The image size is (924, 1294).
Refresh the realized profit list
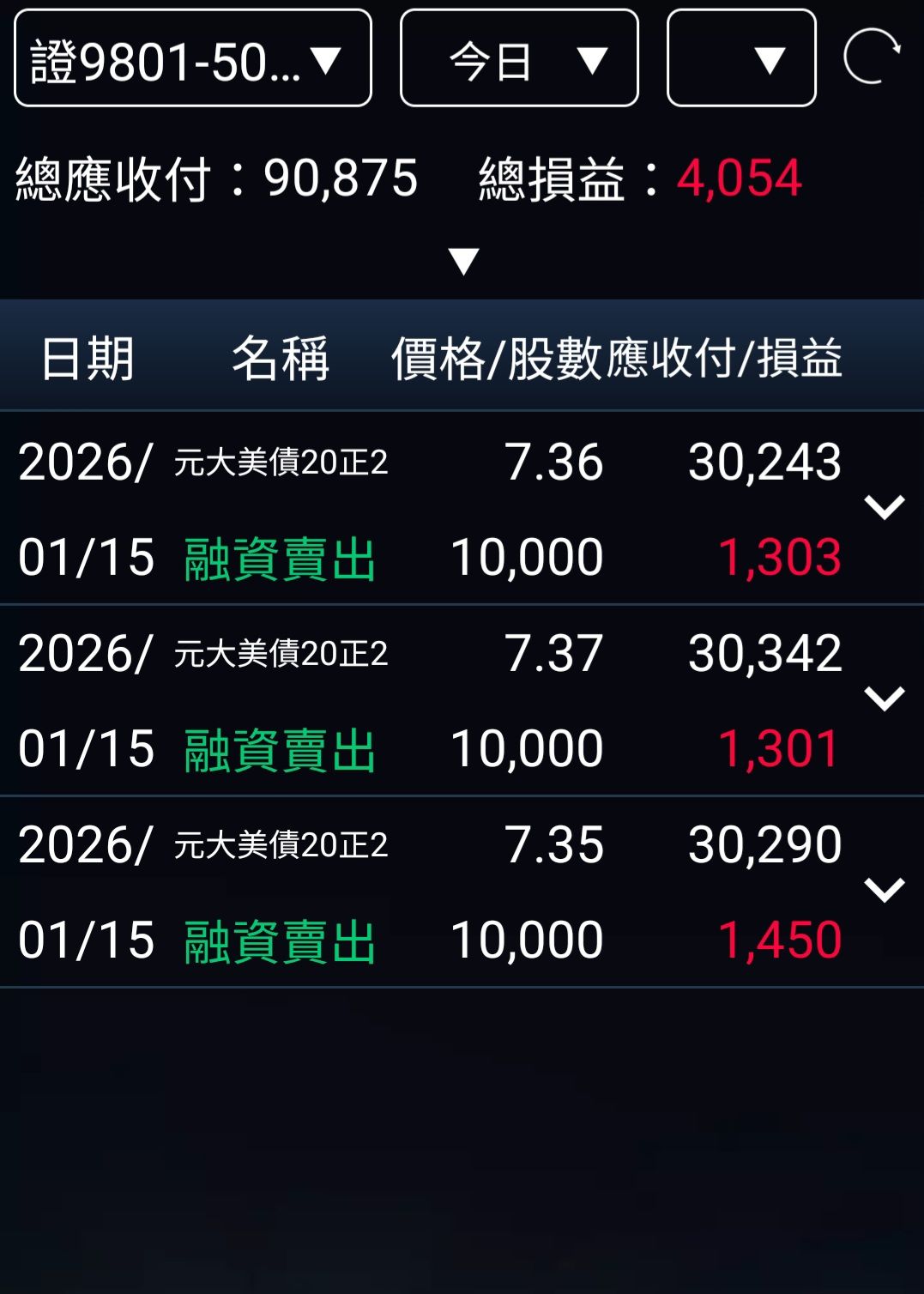[872, 57]
